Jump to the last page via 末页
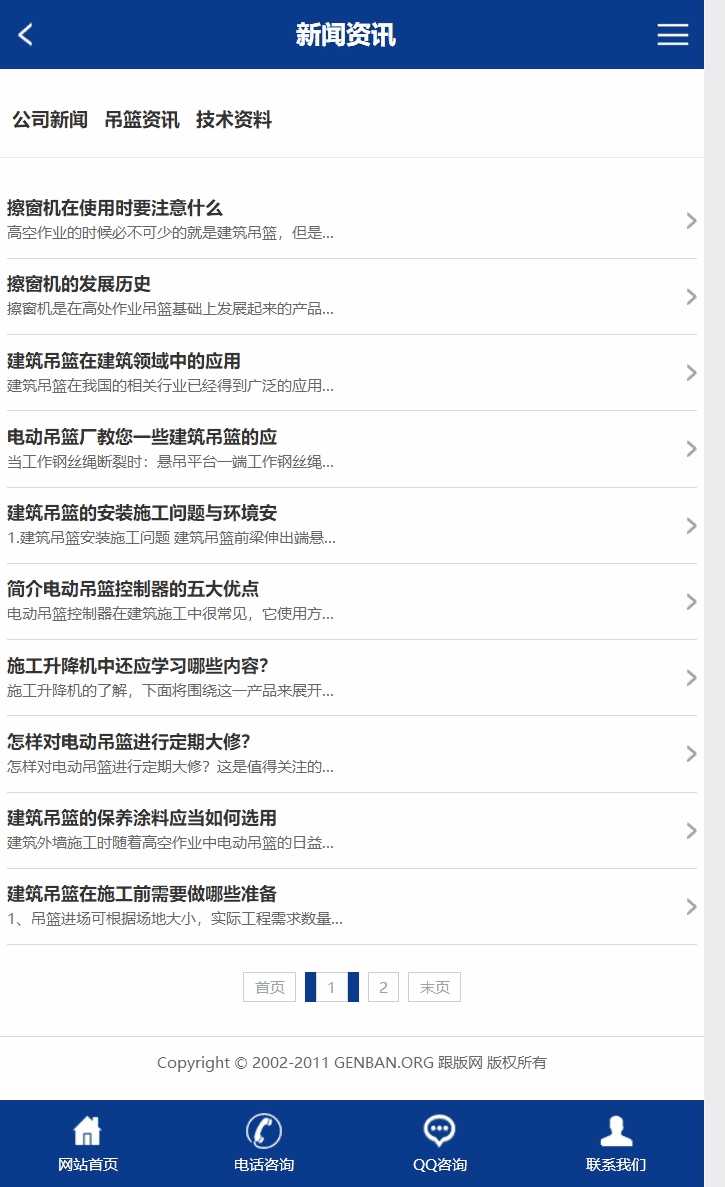The width and height of the screenshot is (725, 1187). [x=434, y=986]
